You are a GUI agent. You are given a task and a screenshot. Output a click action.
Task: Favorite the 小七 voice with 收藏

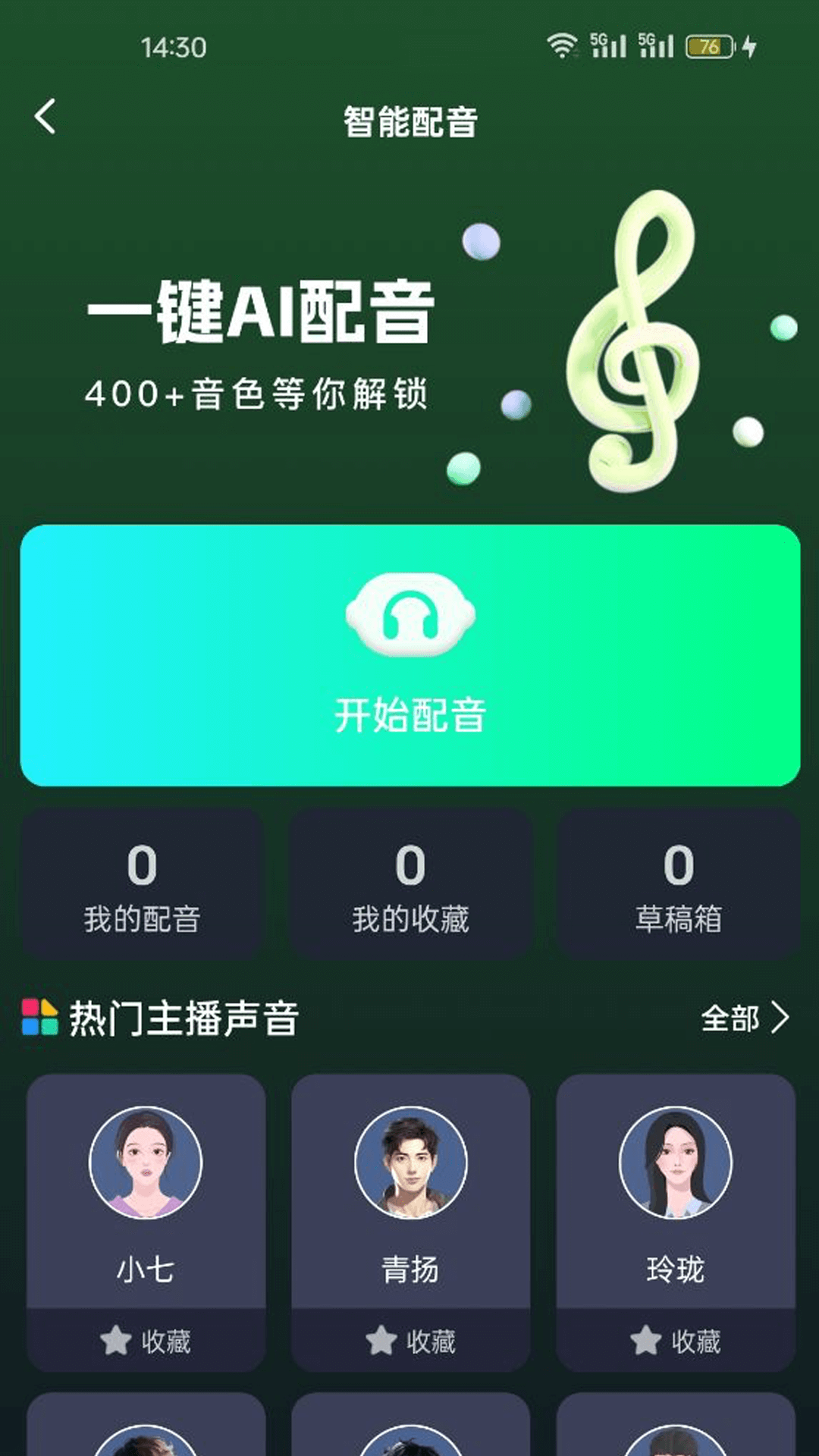[x=146, y=1341]
